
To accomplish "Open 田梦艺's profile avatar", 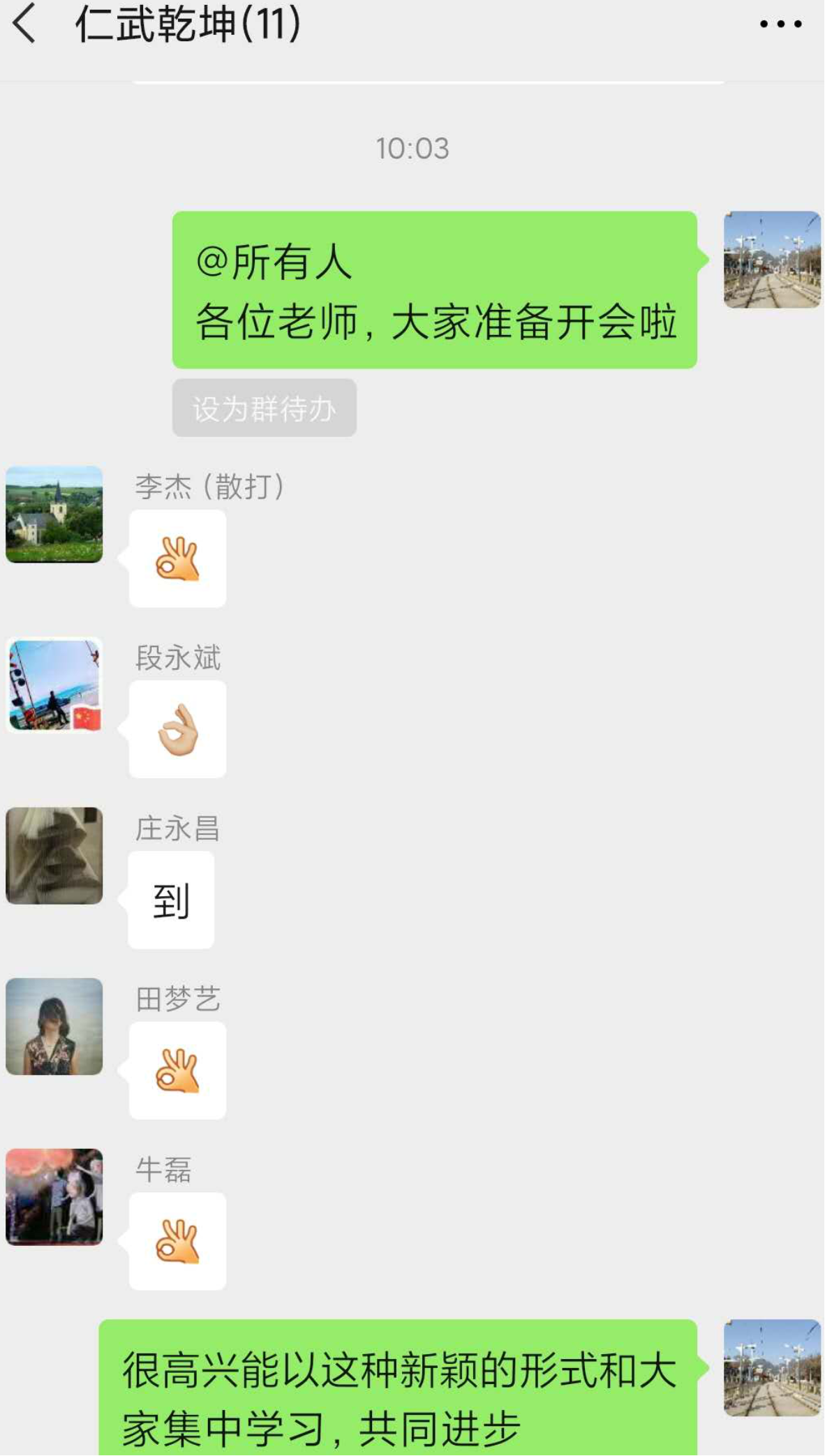I will (x=54, y=1027).
